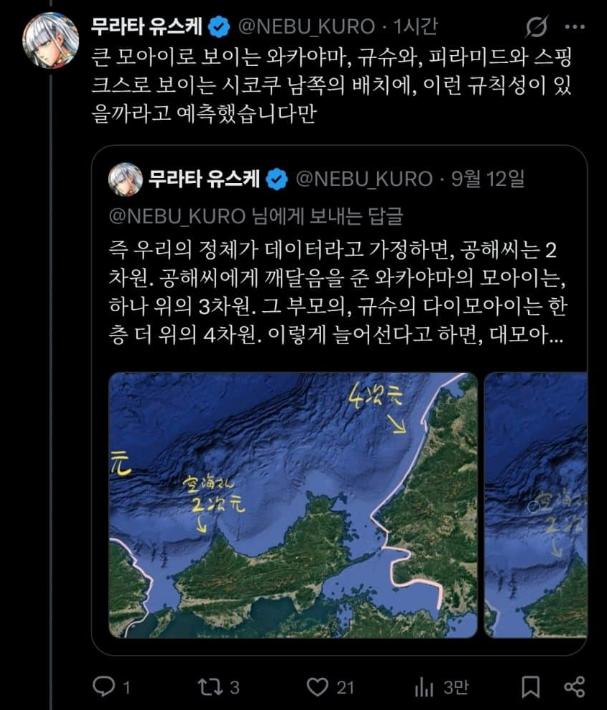This screenshot has height=710, width=607.
Task: Open the three-dot overflow menu of the post
Action: click(575, 27)
